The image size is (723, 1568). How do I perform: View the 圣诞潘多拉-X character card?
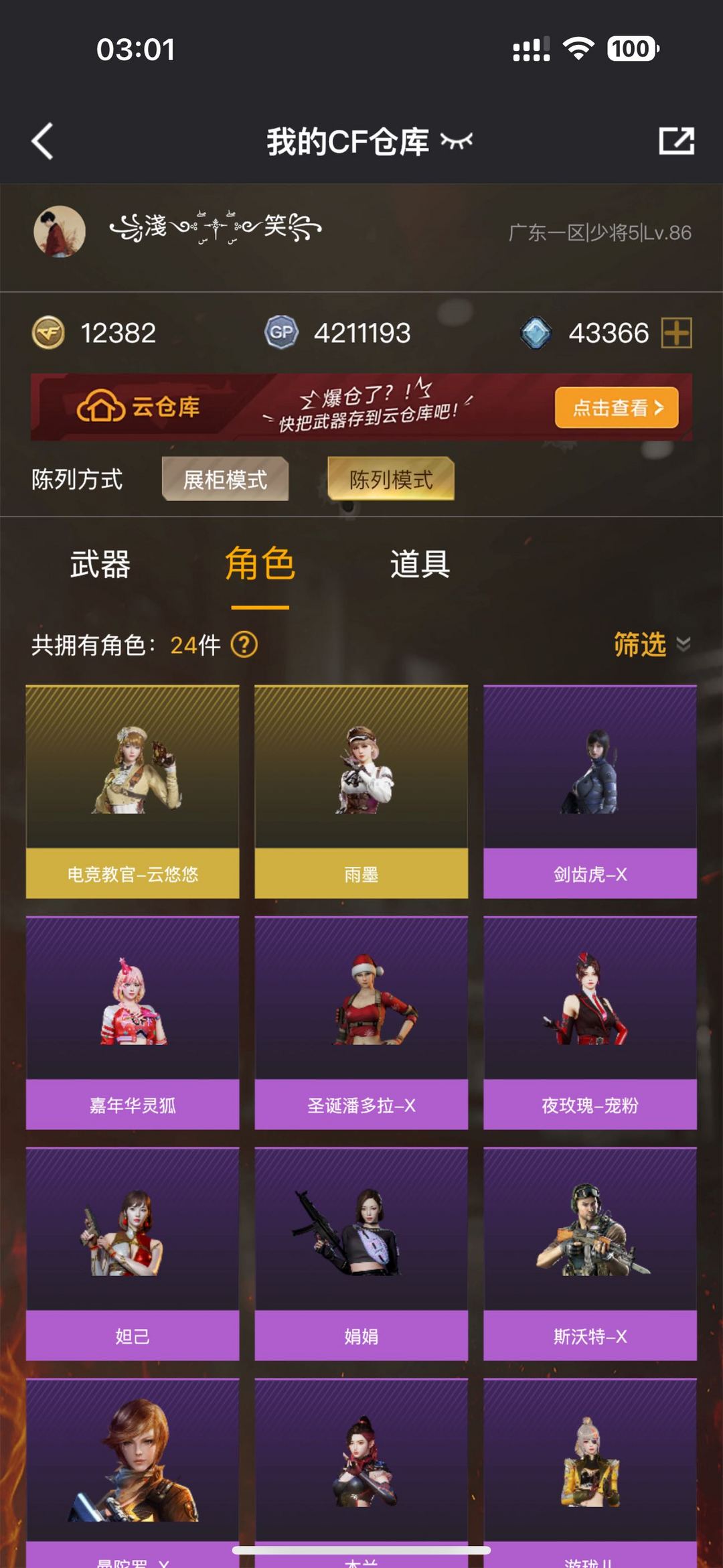click(361, 1023)
